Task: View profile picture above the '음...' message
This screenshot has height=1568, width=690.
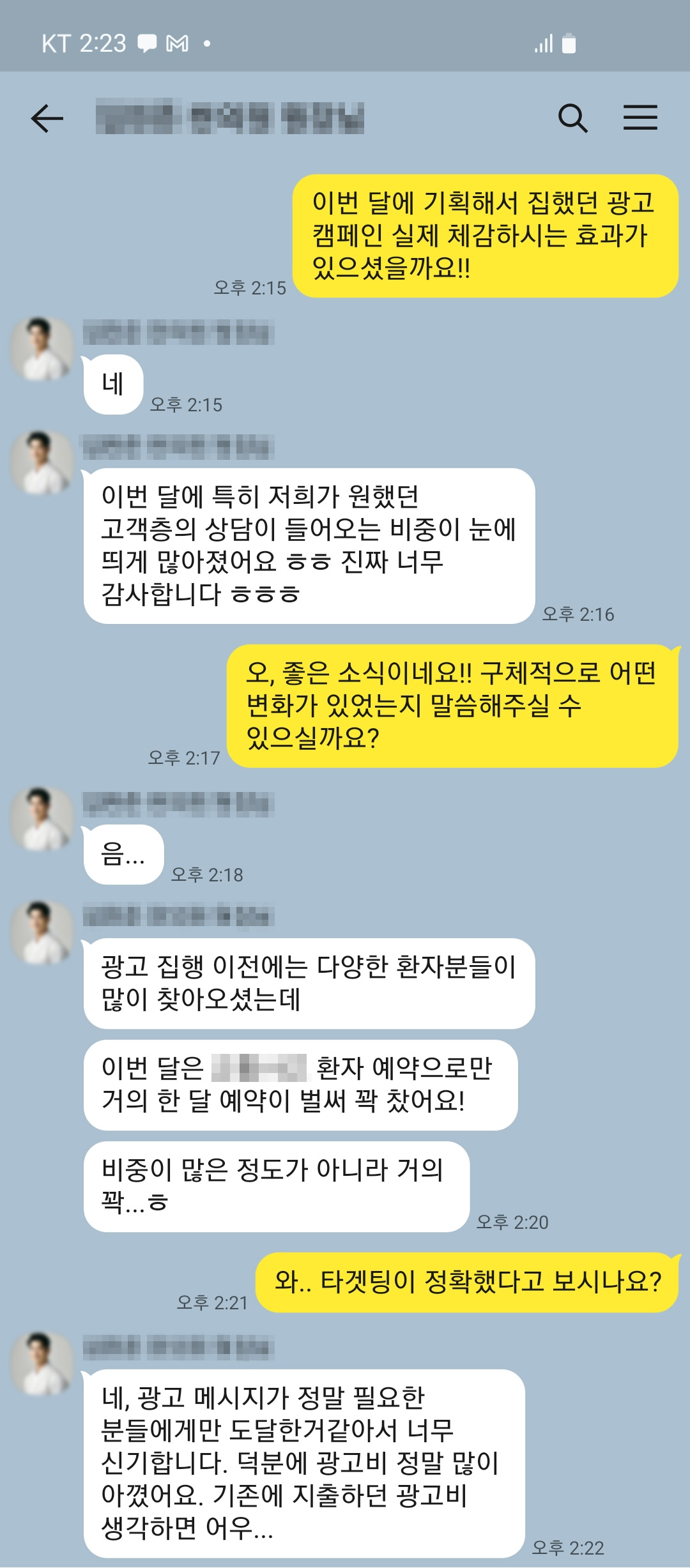Action: click(x=42, y=819)
